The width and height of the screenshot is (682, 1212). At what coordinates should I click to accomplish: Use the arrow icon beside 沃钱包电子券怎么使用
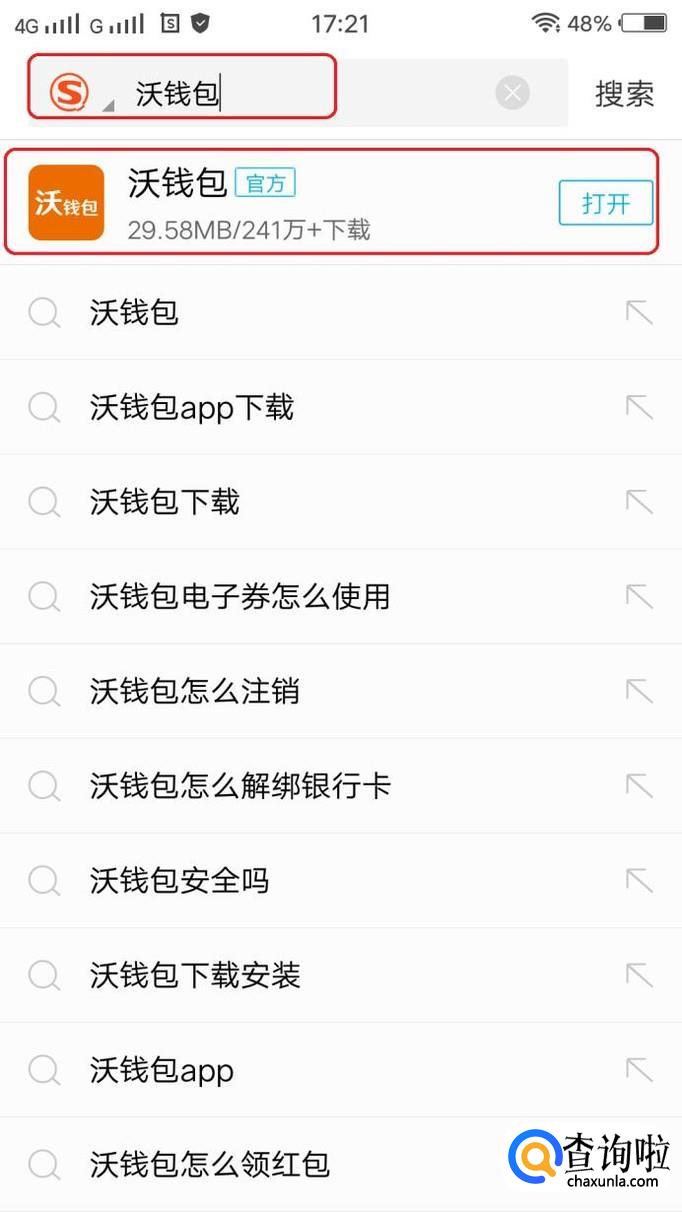point(638,597)
